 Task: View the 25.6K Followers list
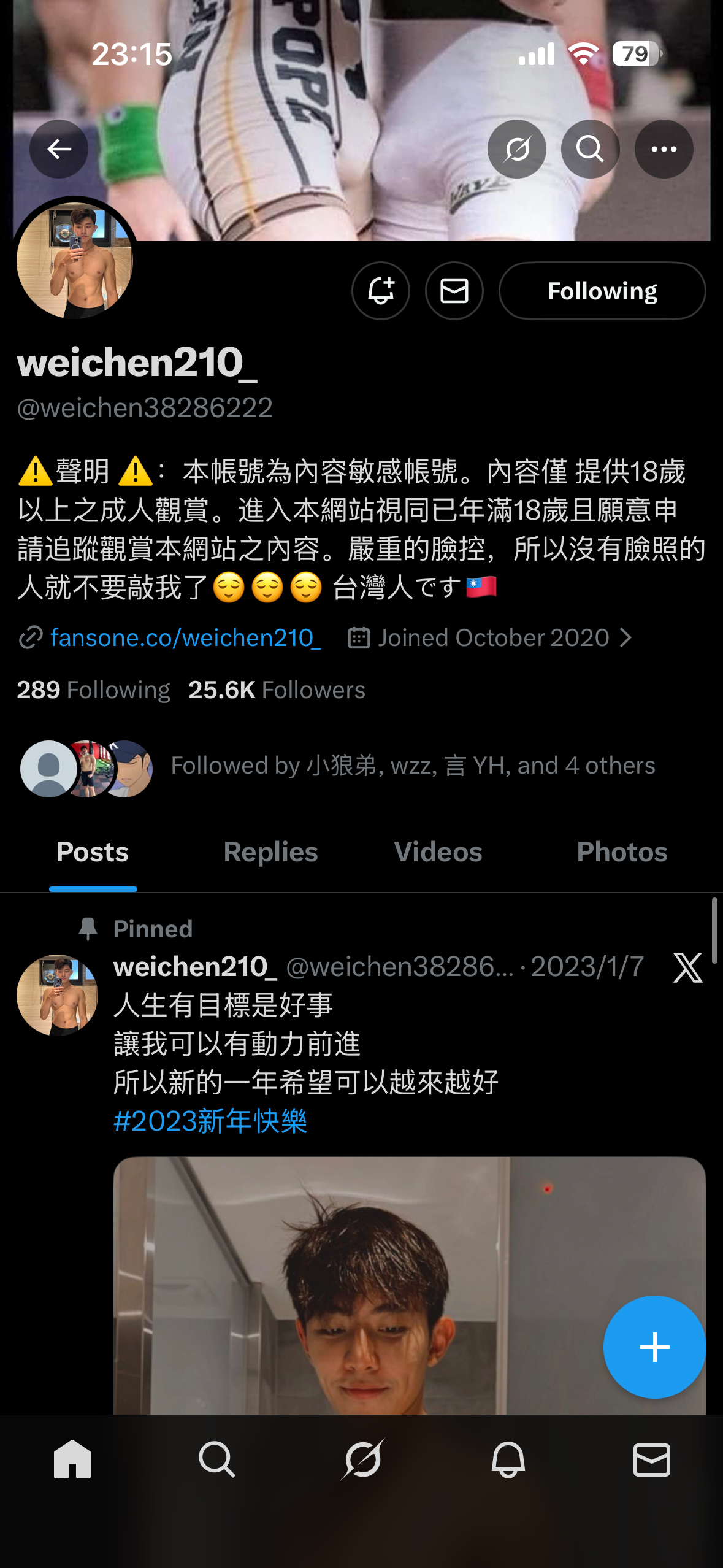(x=277, y=690)
